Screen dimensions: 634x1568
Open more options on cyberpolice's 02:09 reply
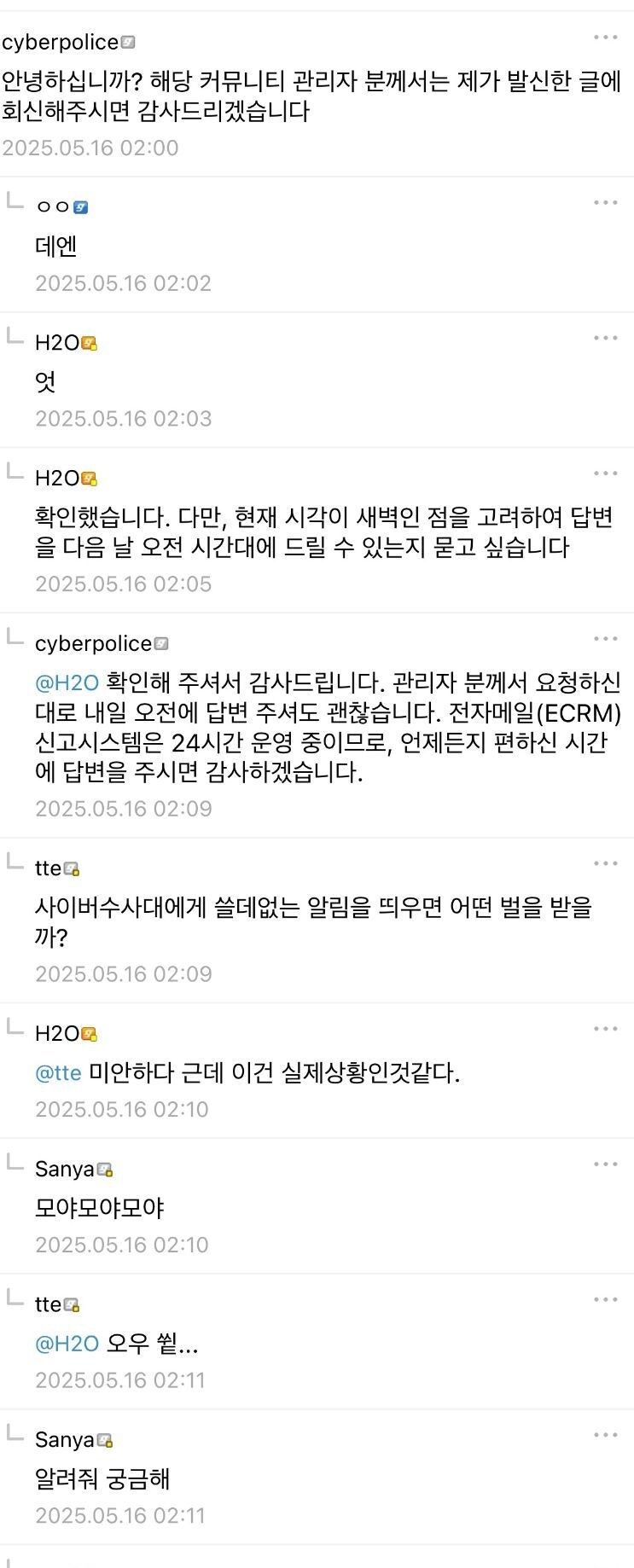click(605, 640)
